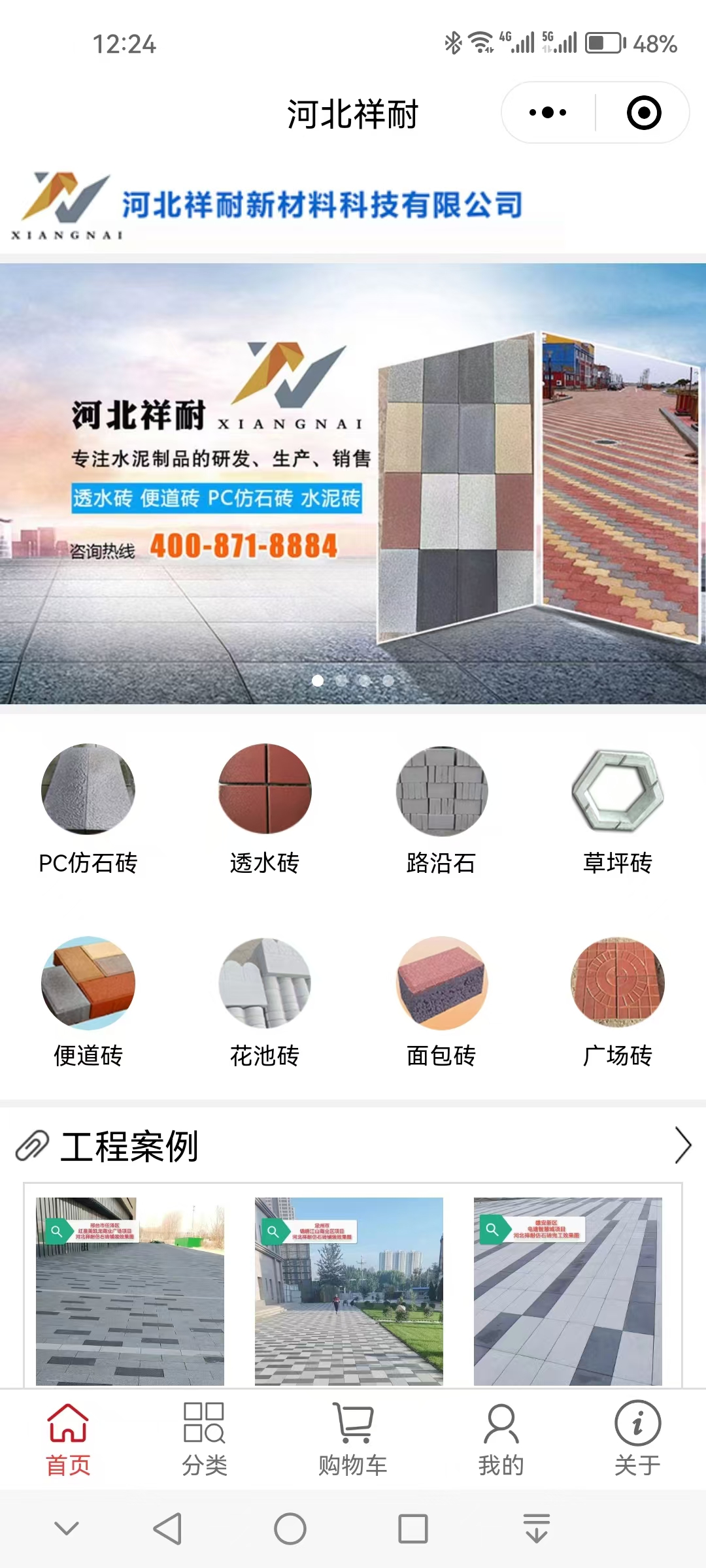Viewport: 706px width, 1568px height.
Task: Open the mini program options menu dots
Action: coord(546,111)
